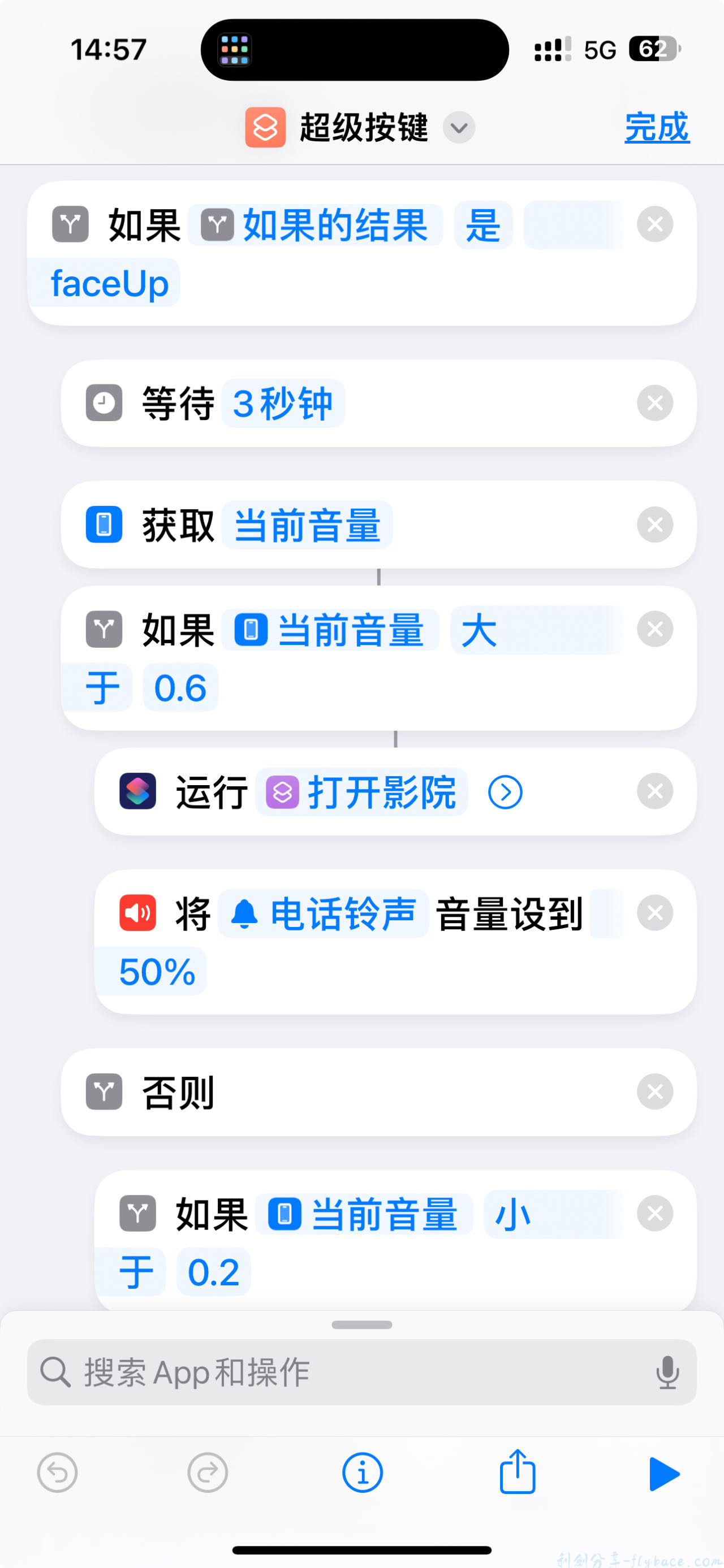Share this shortcut

pyautogui.click(x=518, y=1472)
